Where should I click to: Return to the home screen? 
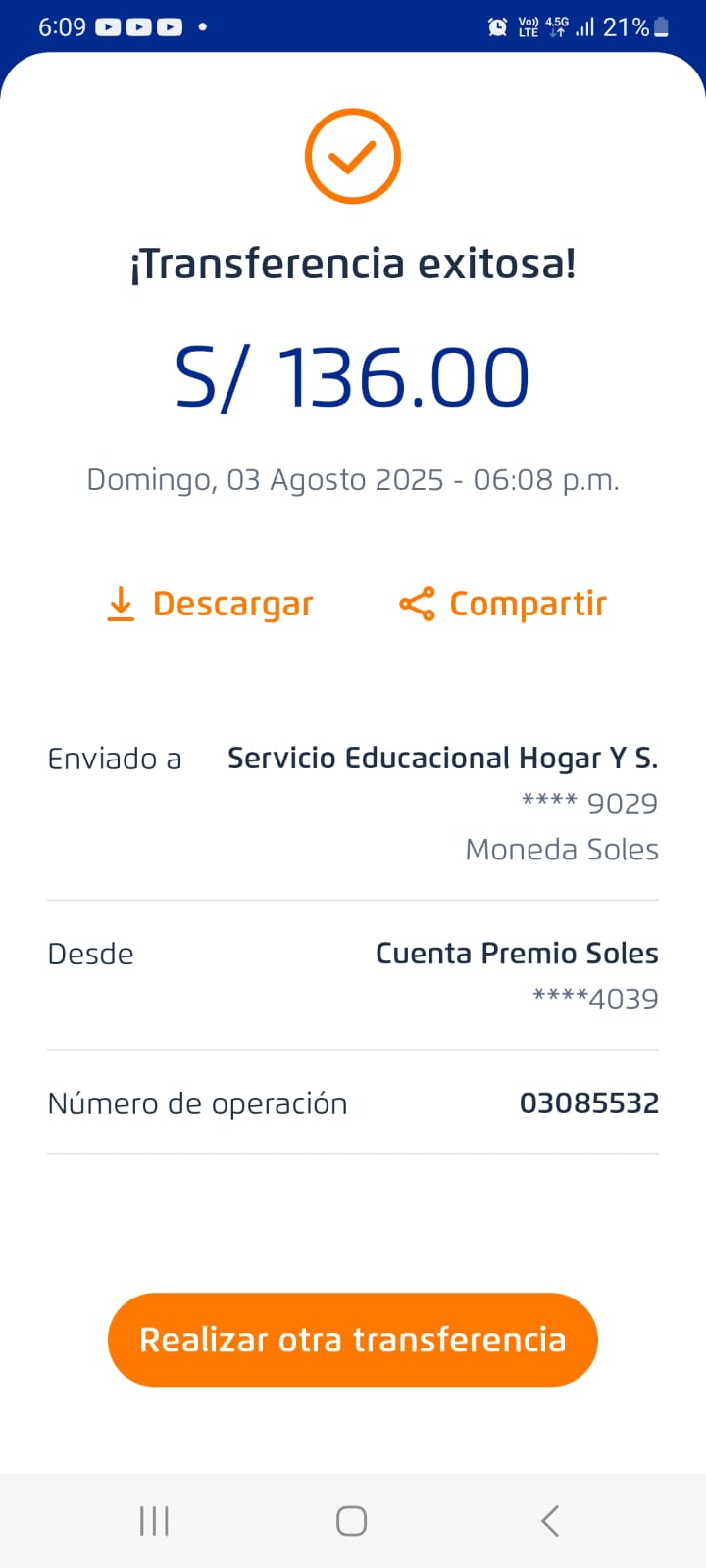click(352, 1521)
